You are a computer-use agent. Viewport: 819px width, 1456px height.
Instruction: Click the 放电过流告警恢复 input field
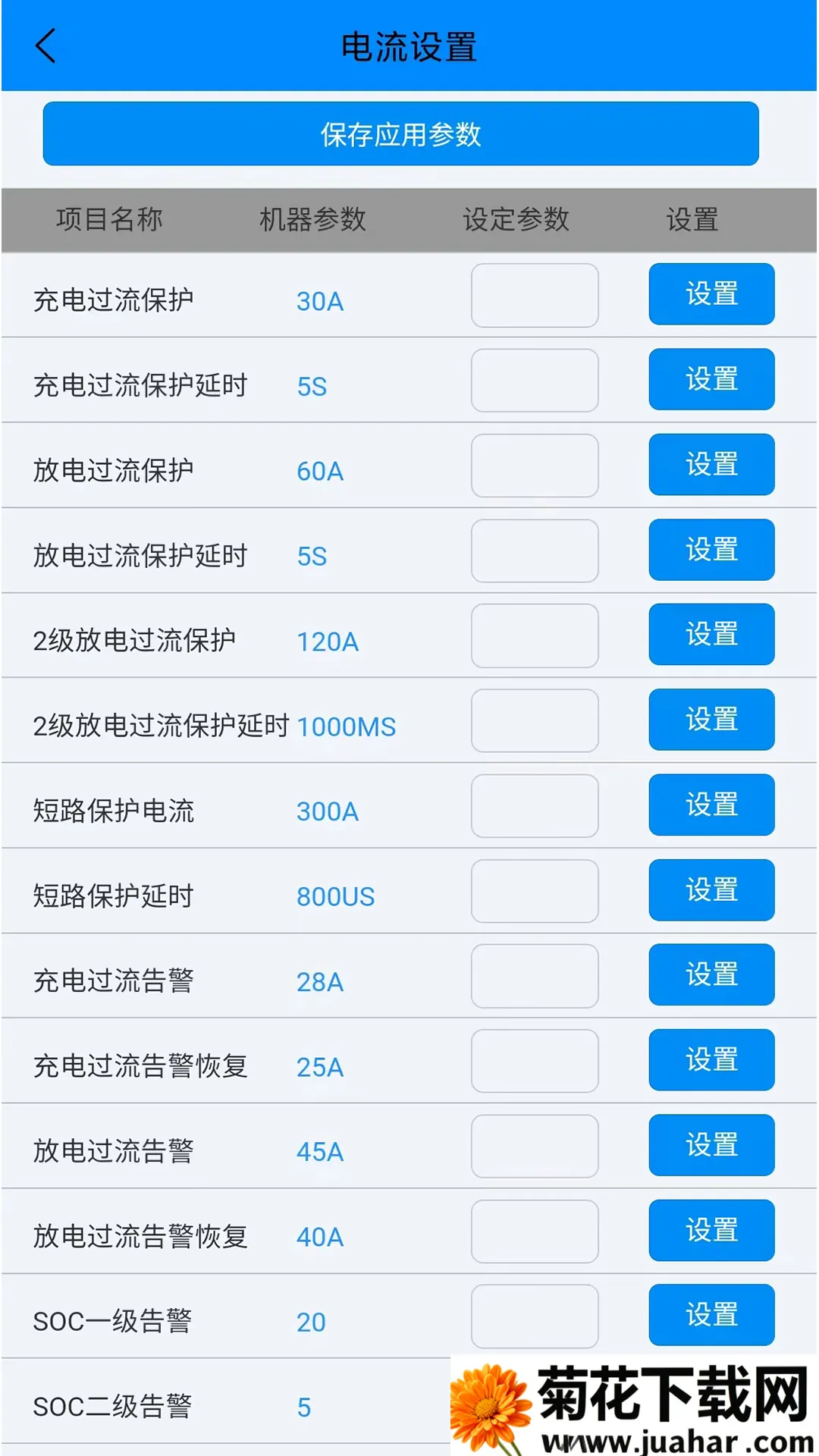click(x=534, y=1230)
